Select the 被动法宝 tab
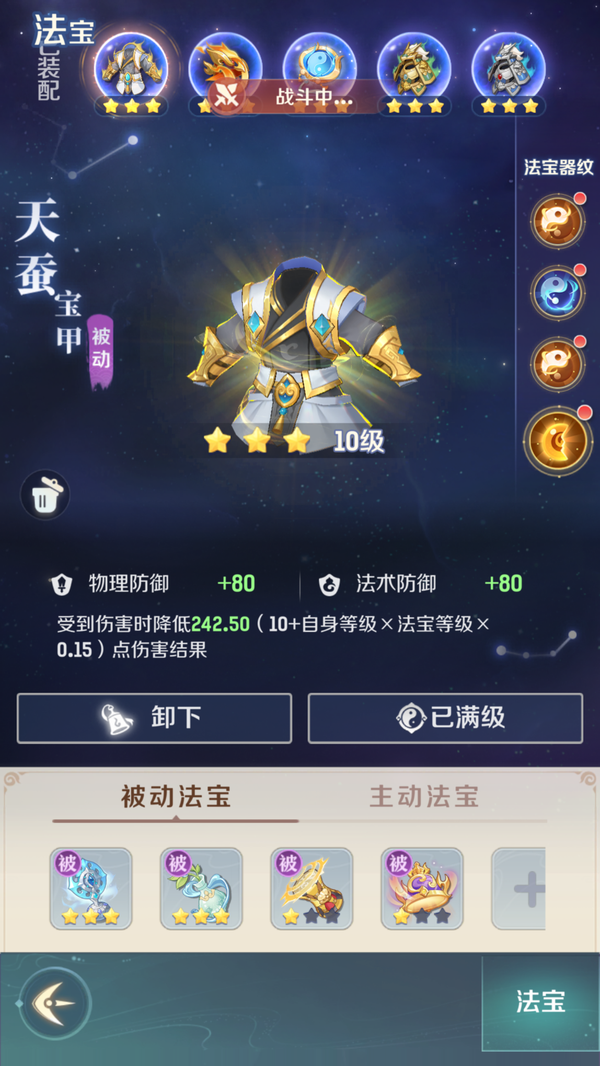This screenshot has width=600, height=1066. [x=176, y=797]
